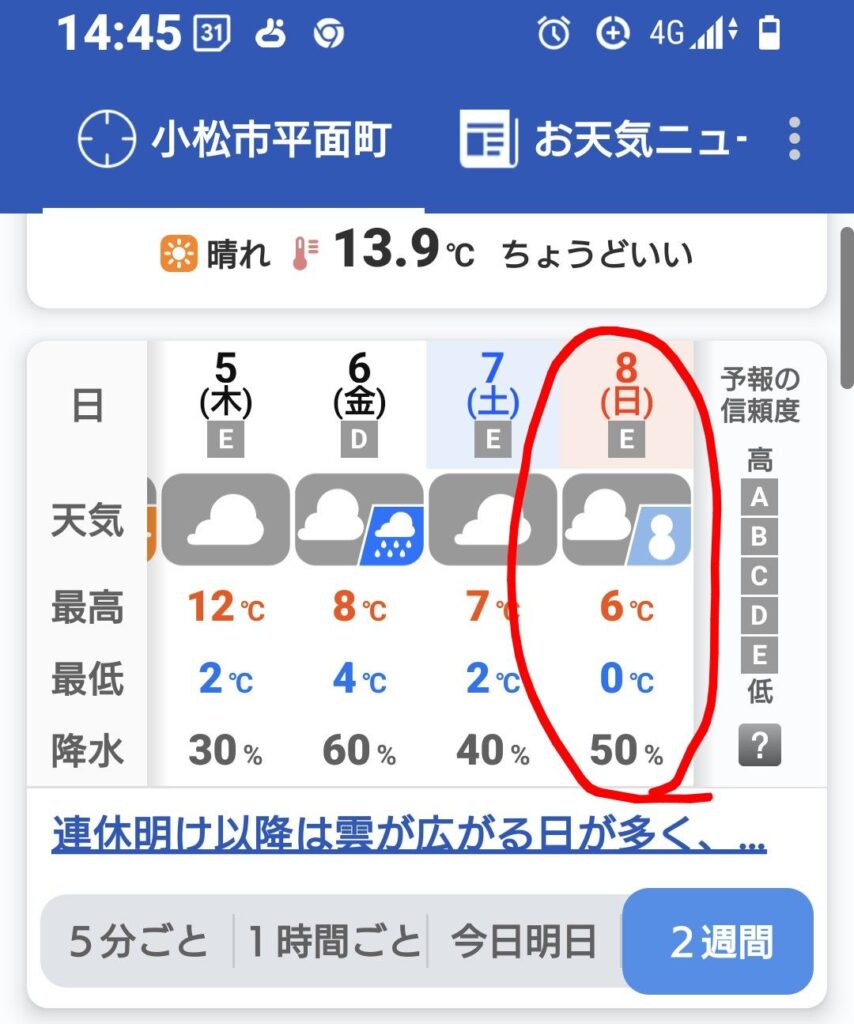Select the 1時間ごと hourly forecast
Viewport: 854px width, 1024px height.
pos(333,941)
